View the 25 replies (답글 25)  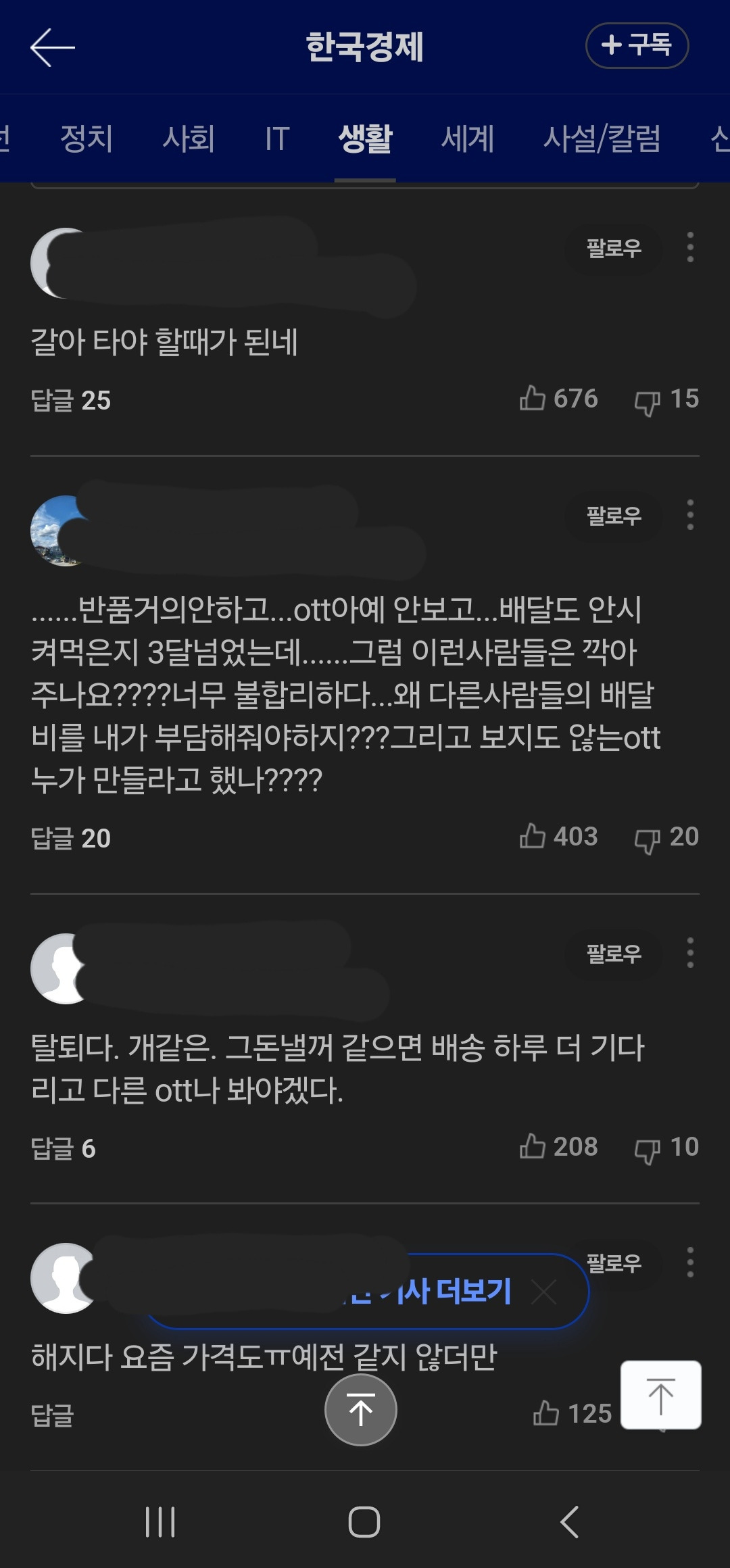71,400
